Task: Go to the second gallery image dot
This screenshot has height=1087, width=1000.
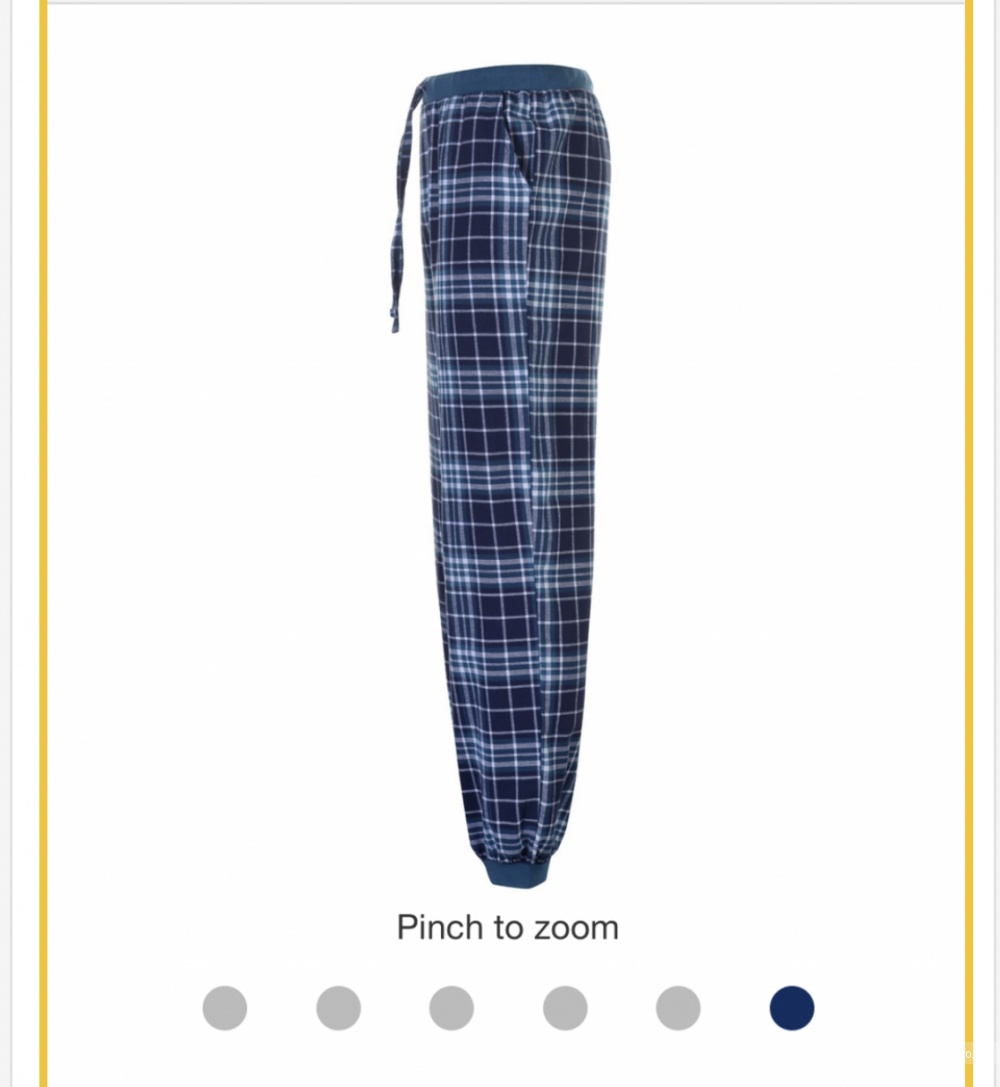Action: click(338, 1008)
